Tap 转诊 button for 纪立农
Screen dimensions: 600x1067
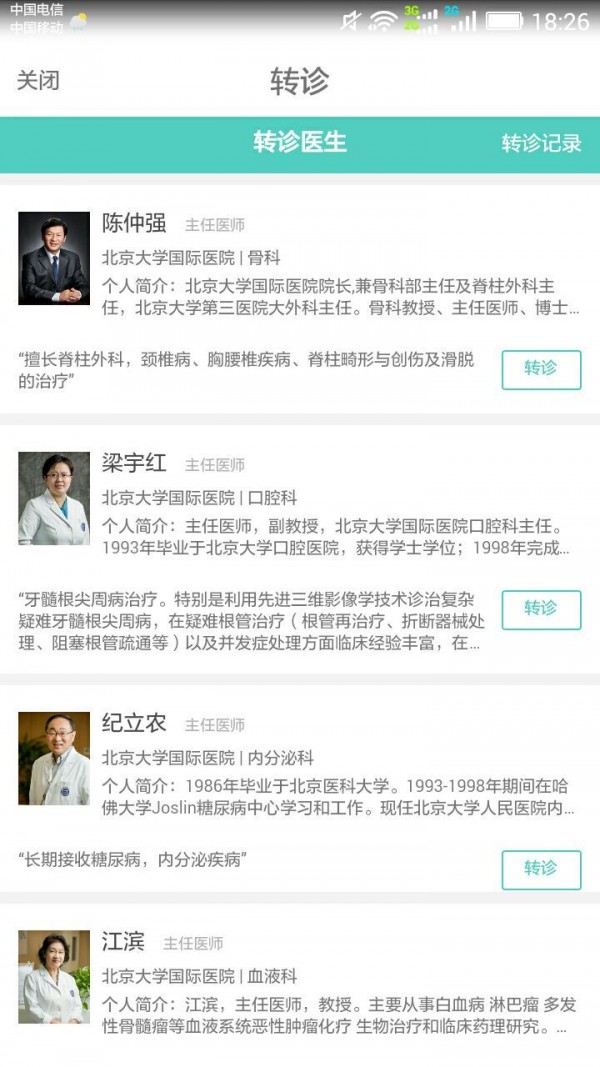pos(541,869)
